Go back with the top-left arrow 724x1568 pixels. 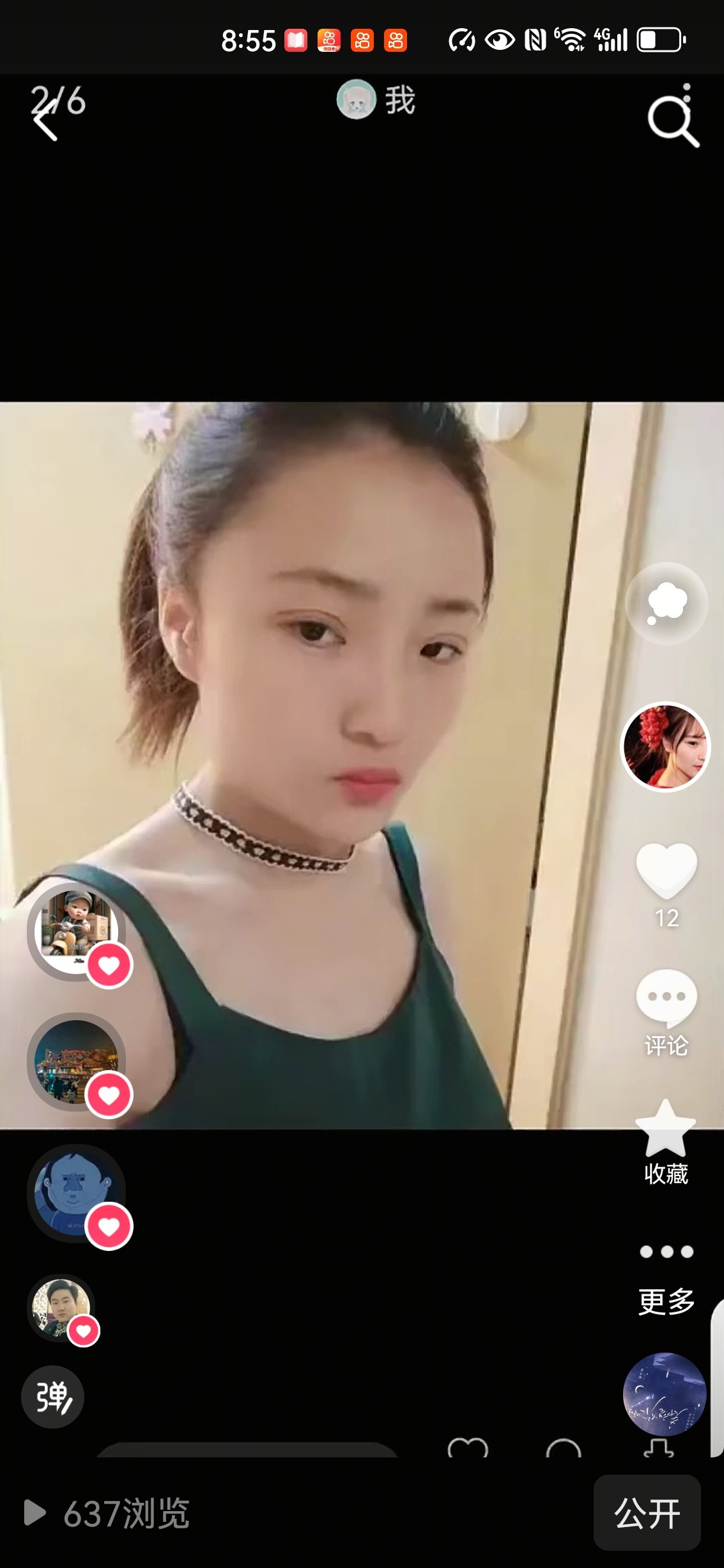tap(45, 121)
